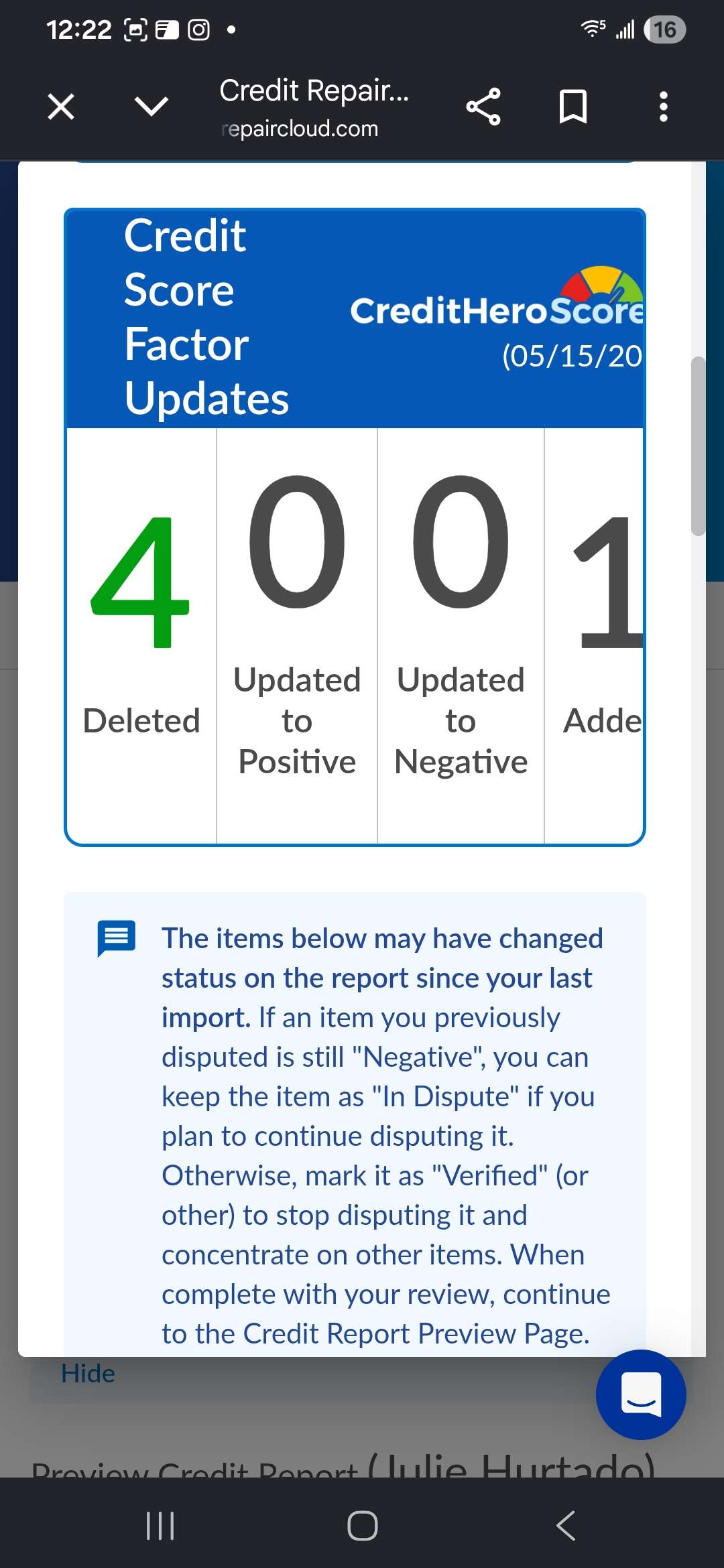Open recent apps from navigation bar

[160, 1526]
